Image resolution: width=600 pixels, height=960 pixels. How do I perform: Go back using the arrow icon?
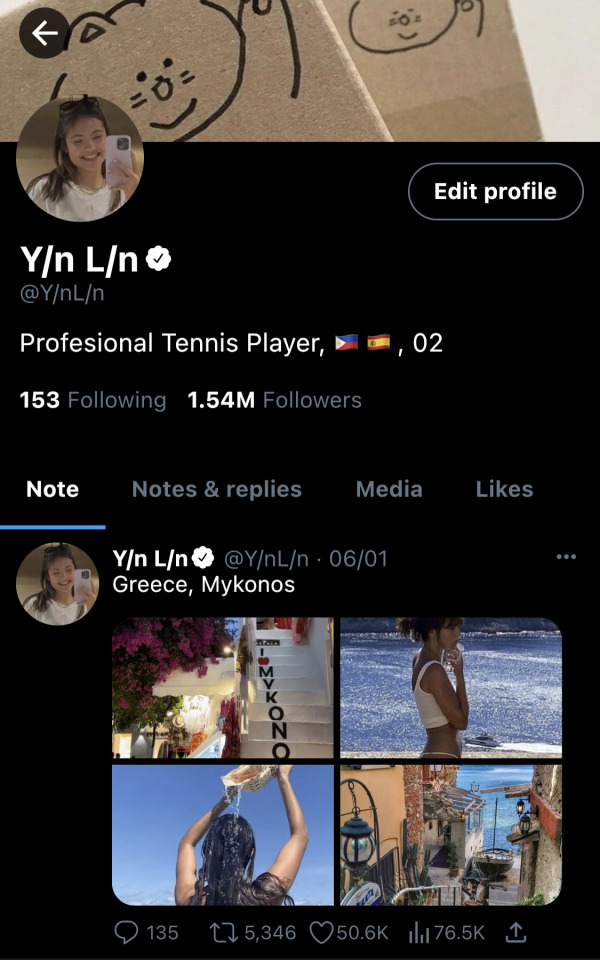tap(45, 34)
